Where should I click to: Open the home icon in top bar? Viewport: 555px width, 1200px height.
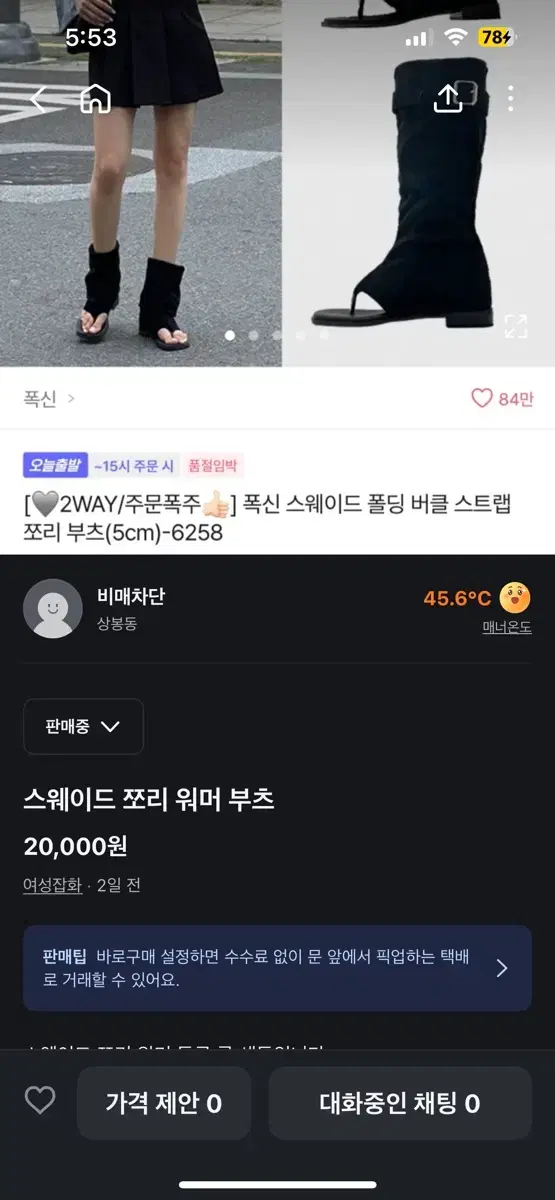point(95,98)
